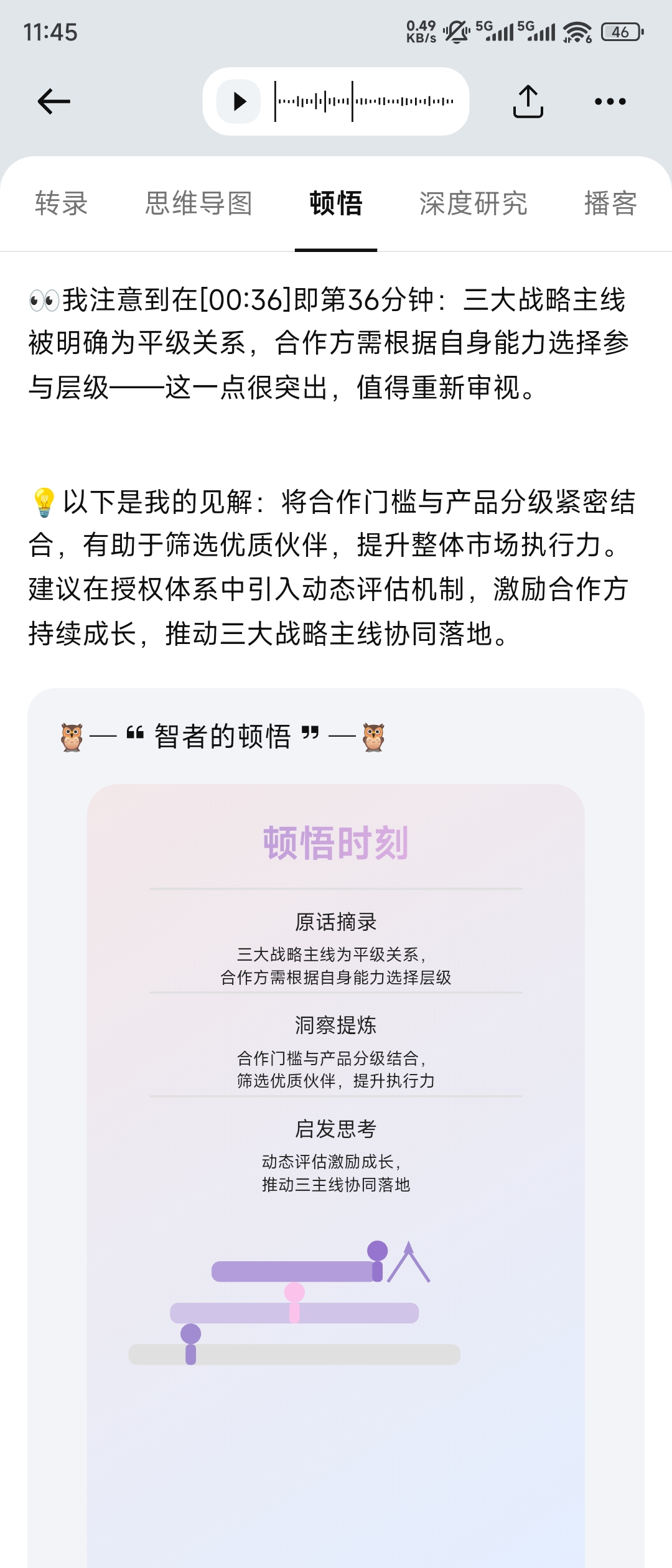Select the 顿悟 tab
This screenshot has height=1568, width=672.
tap(336, 203)
